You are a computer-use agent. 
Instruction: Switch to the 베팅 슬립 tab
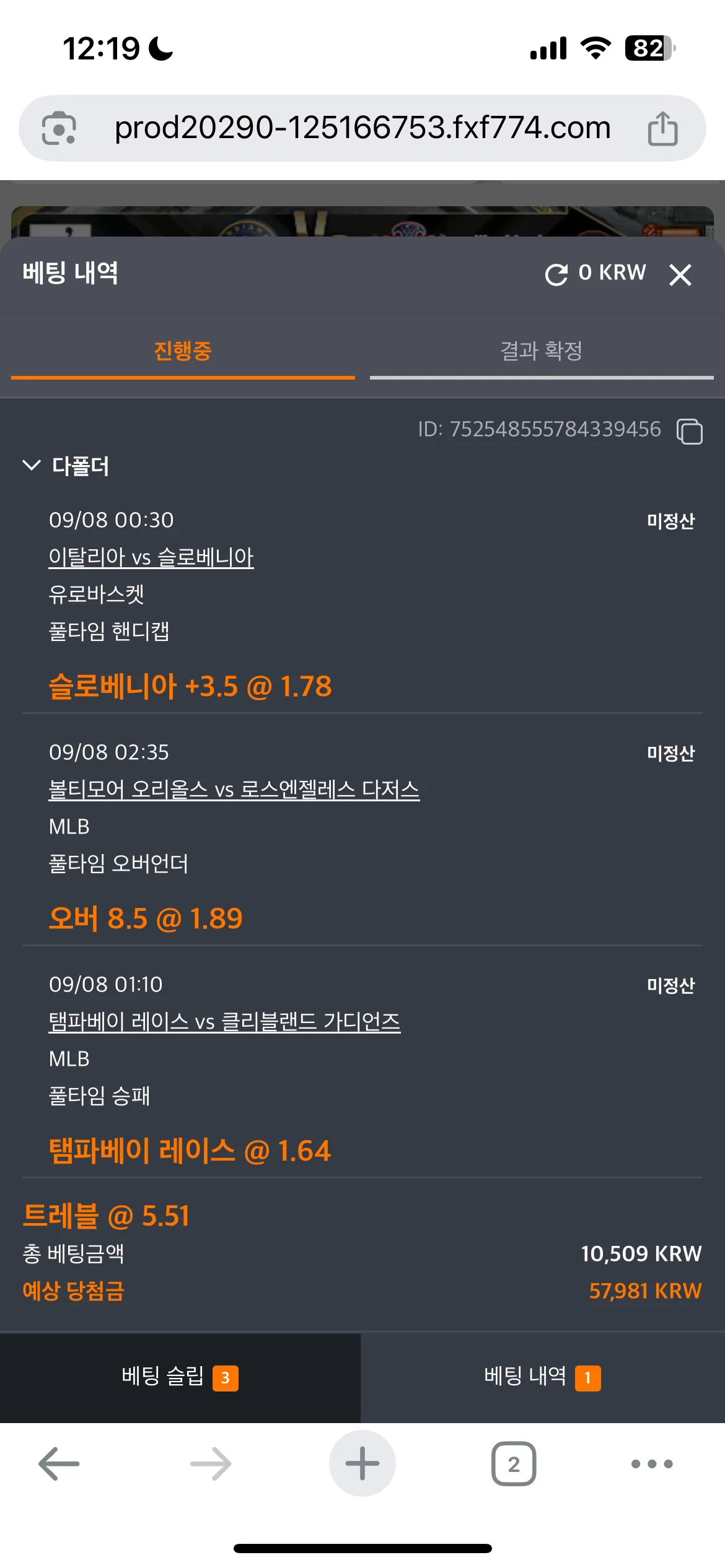180,1377
